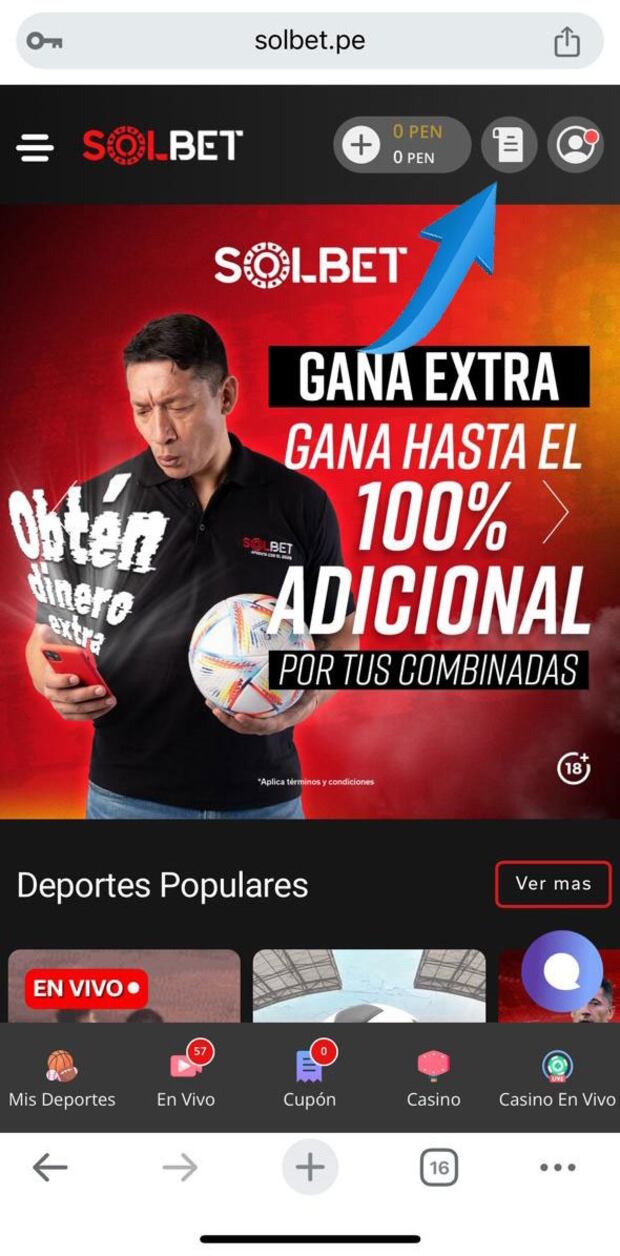Tap Ver mas for popular sports
The height and width of the screenshot is (1256, 620).
click(552, 883)
